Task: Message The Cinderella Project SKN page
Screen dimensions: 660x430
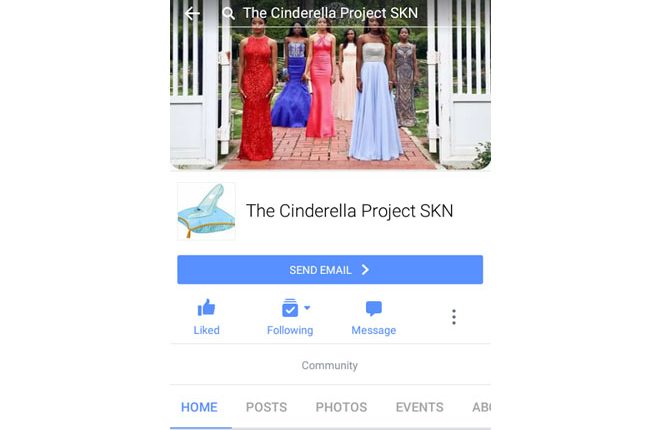Action: 373,317
